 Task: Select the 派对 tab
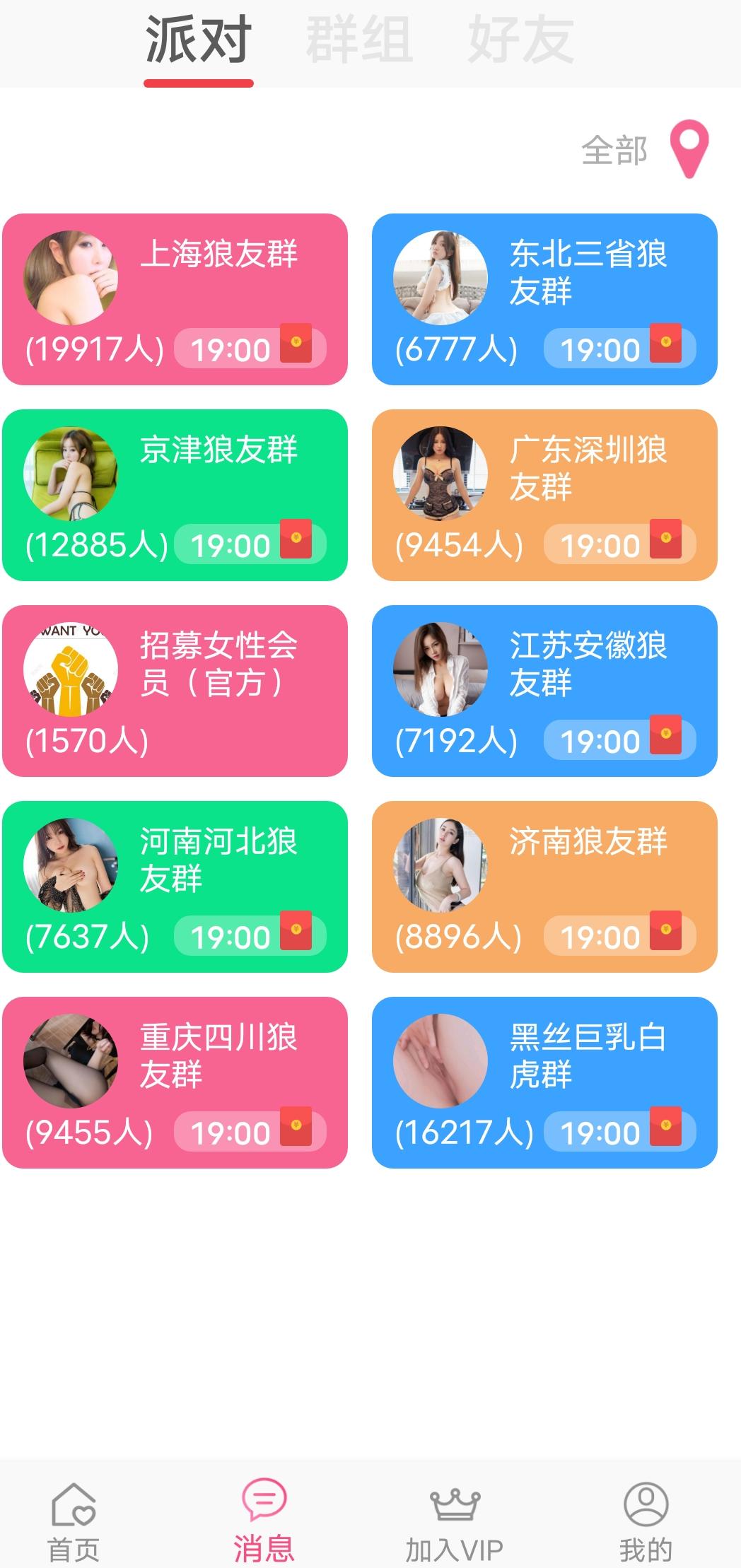pyautogui.click(x=198, y=40)
